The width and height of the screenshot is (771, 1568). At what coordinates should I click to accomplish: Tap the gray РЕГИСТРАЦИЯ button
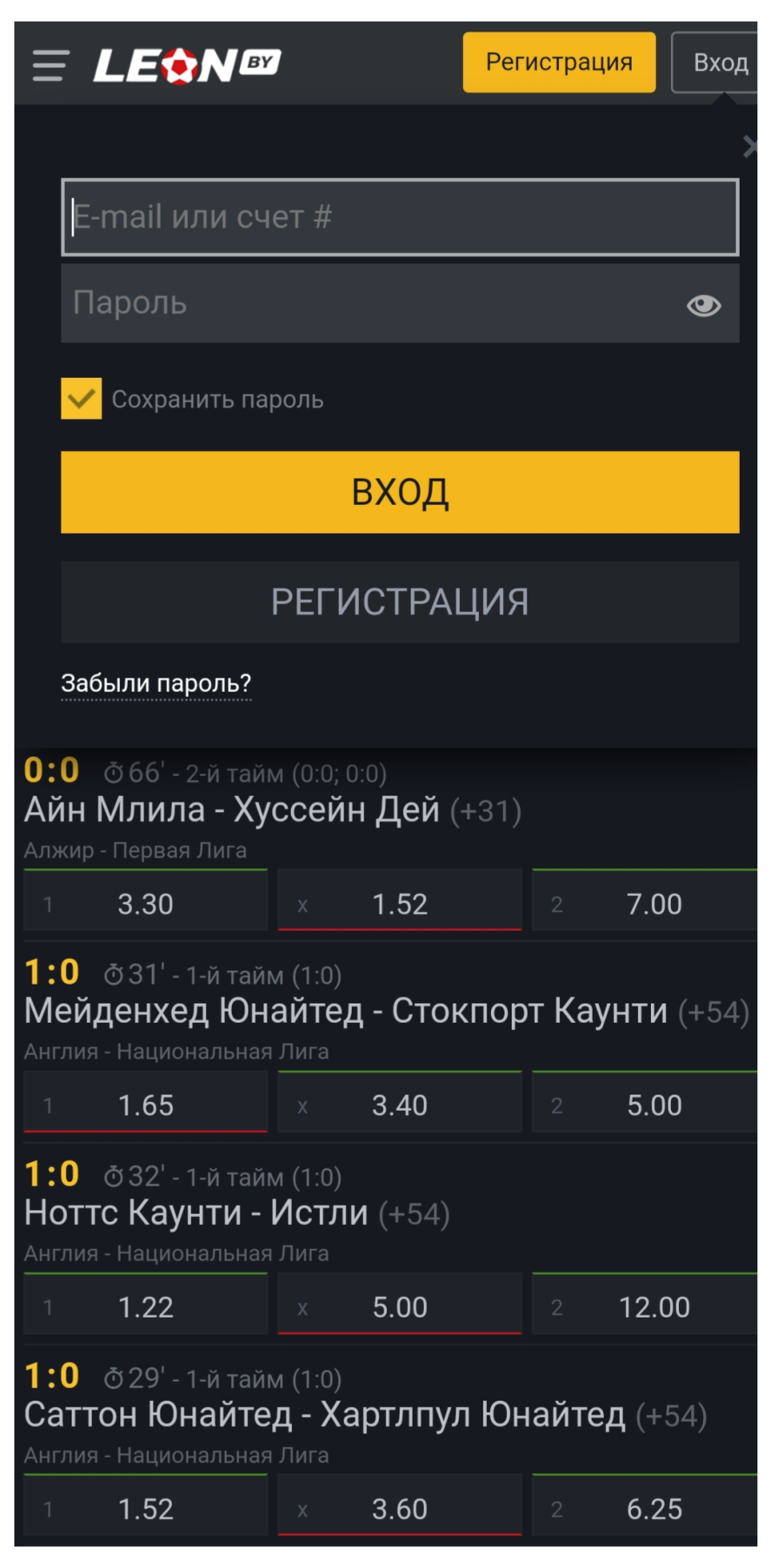pos(400,601)
